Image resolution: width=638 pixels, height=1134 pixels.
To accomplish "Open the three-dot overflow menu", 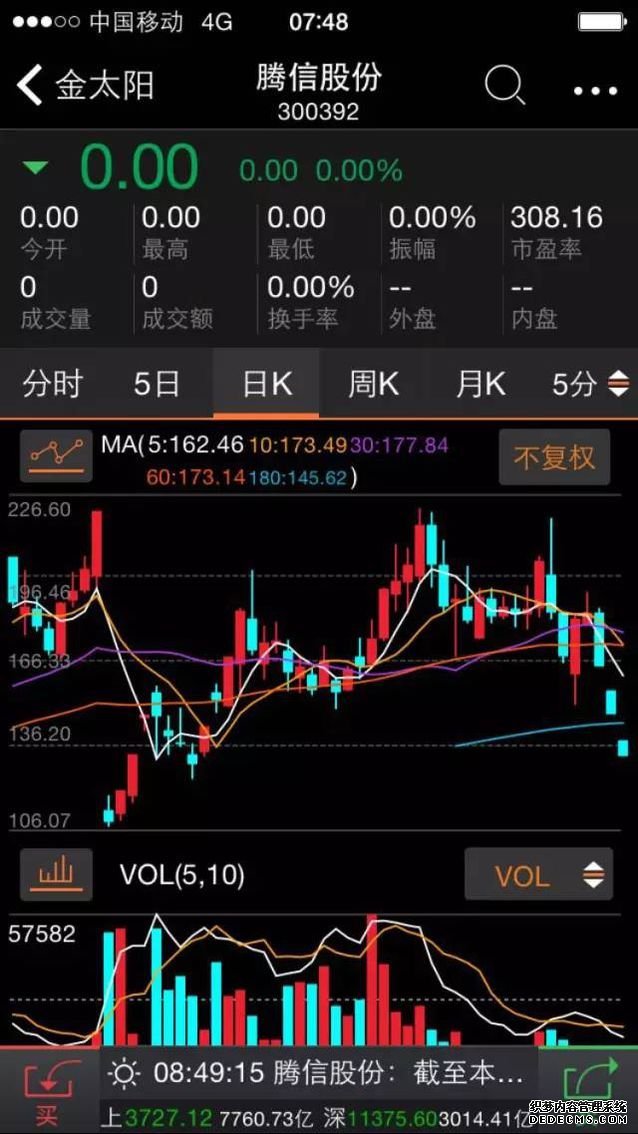I will [596, 90].
